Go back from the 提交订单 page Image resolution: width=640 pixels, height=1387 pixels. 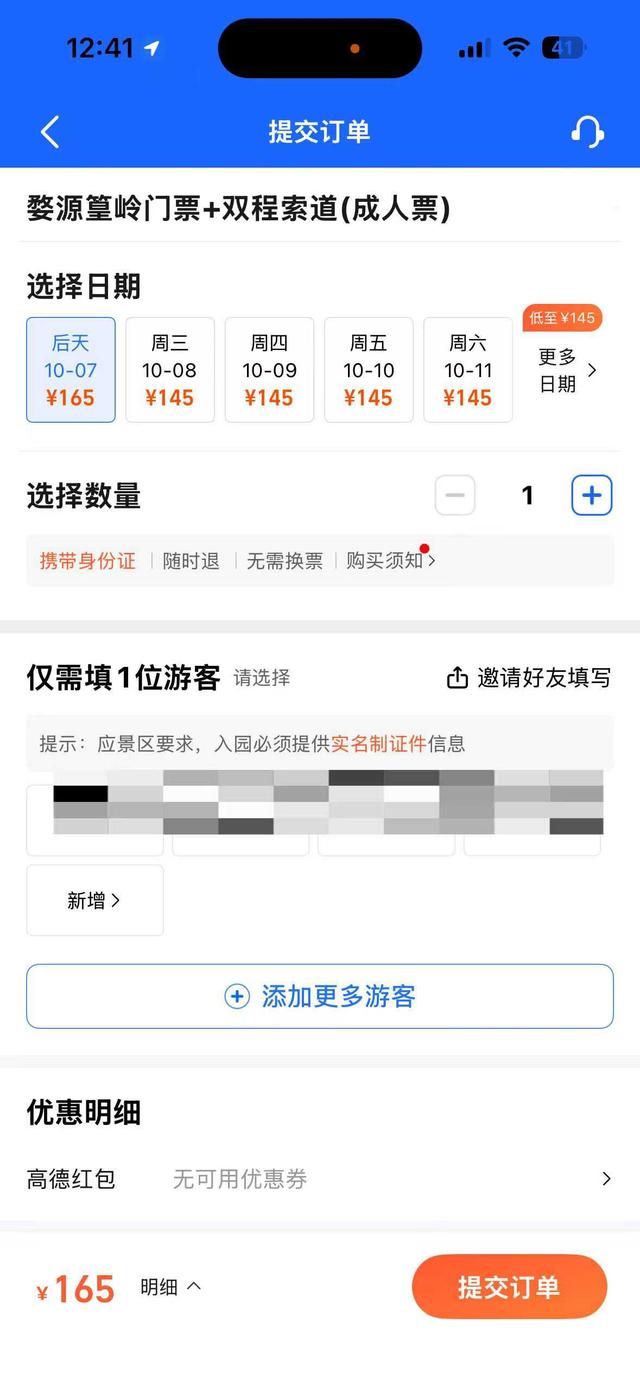tap(50, 132)
